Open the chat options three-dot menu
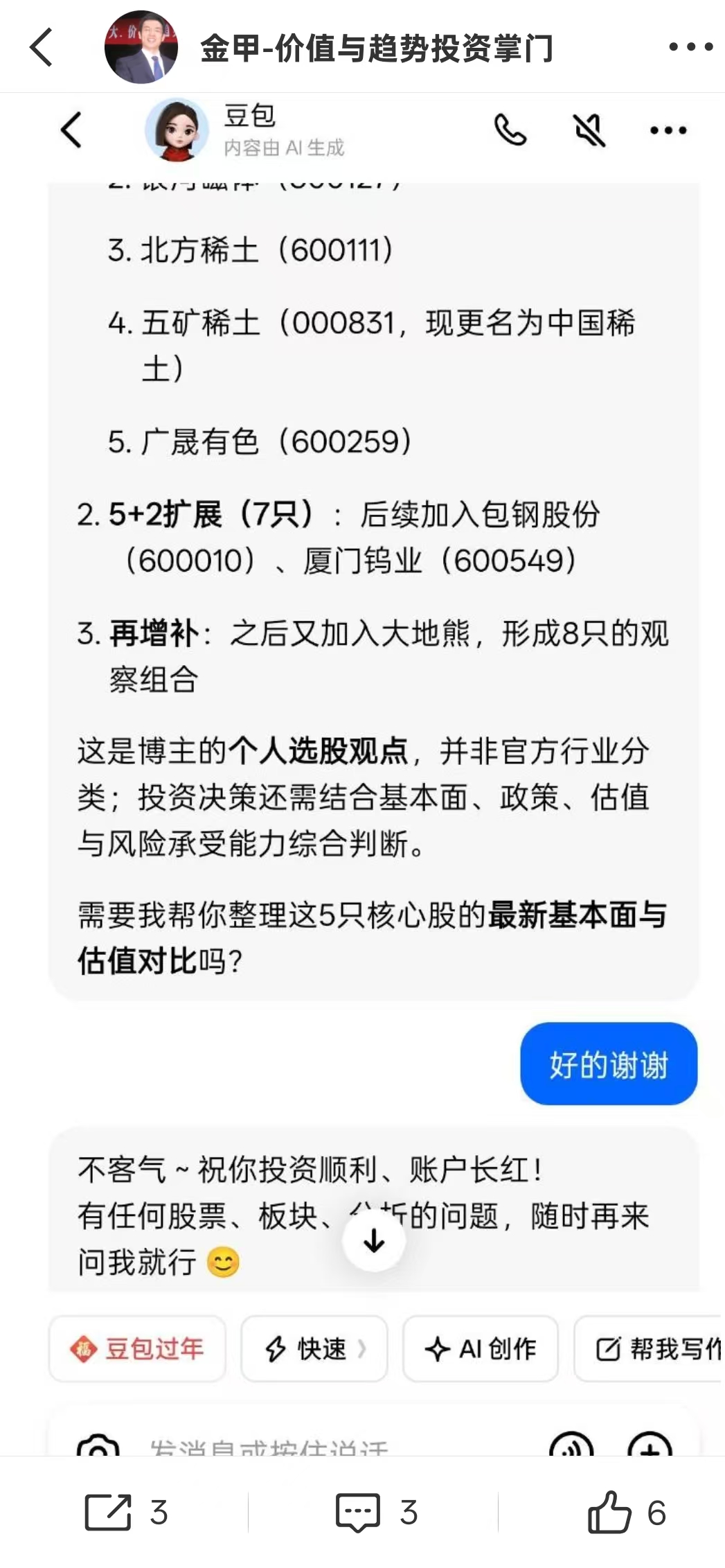 coord(667,129)
